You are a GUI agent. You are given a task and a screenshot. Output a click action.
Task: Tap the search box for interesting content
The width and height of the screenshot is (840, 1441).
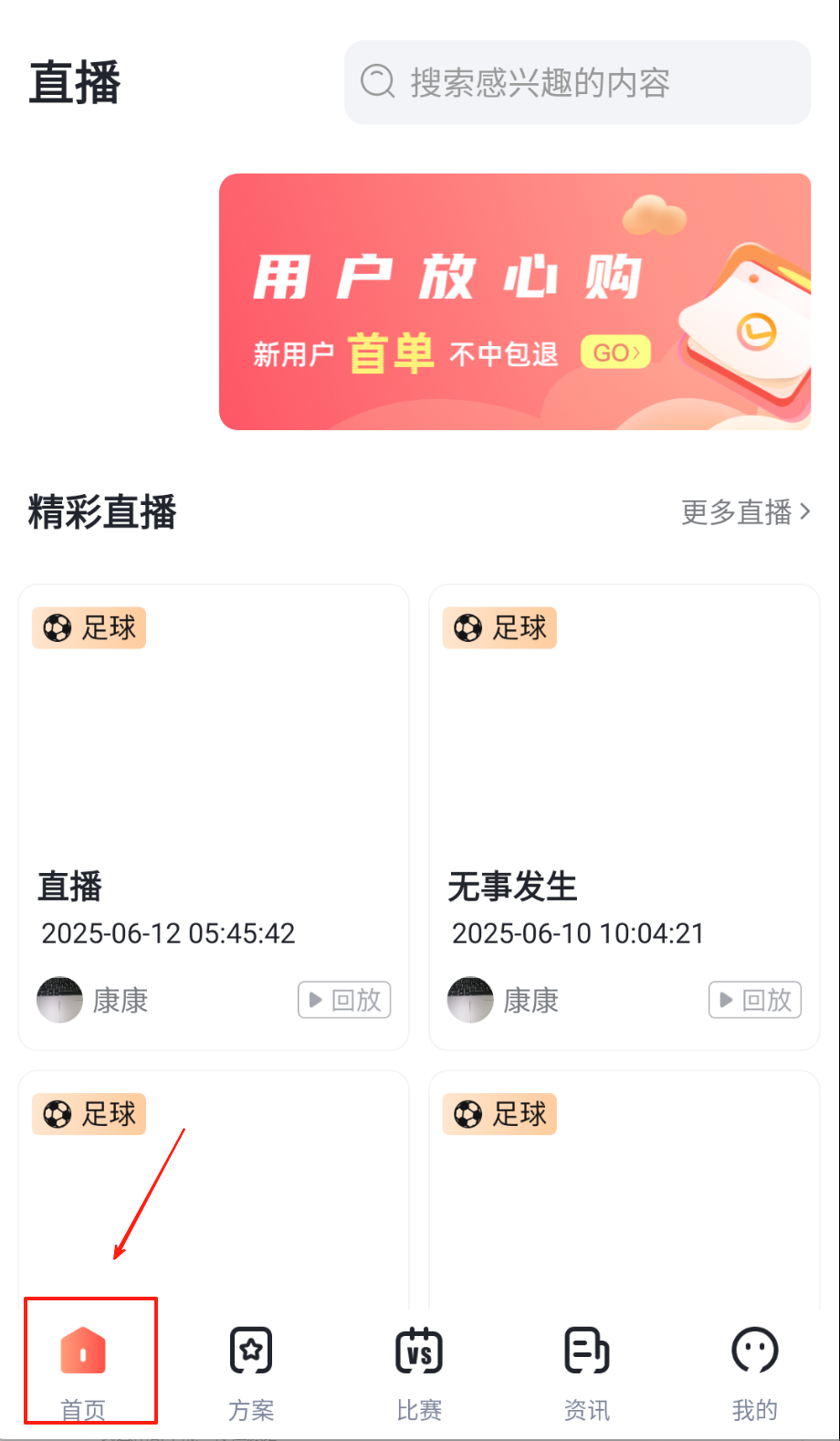click(x=577, y=82)
